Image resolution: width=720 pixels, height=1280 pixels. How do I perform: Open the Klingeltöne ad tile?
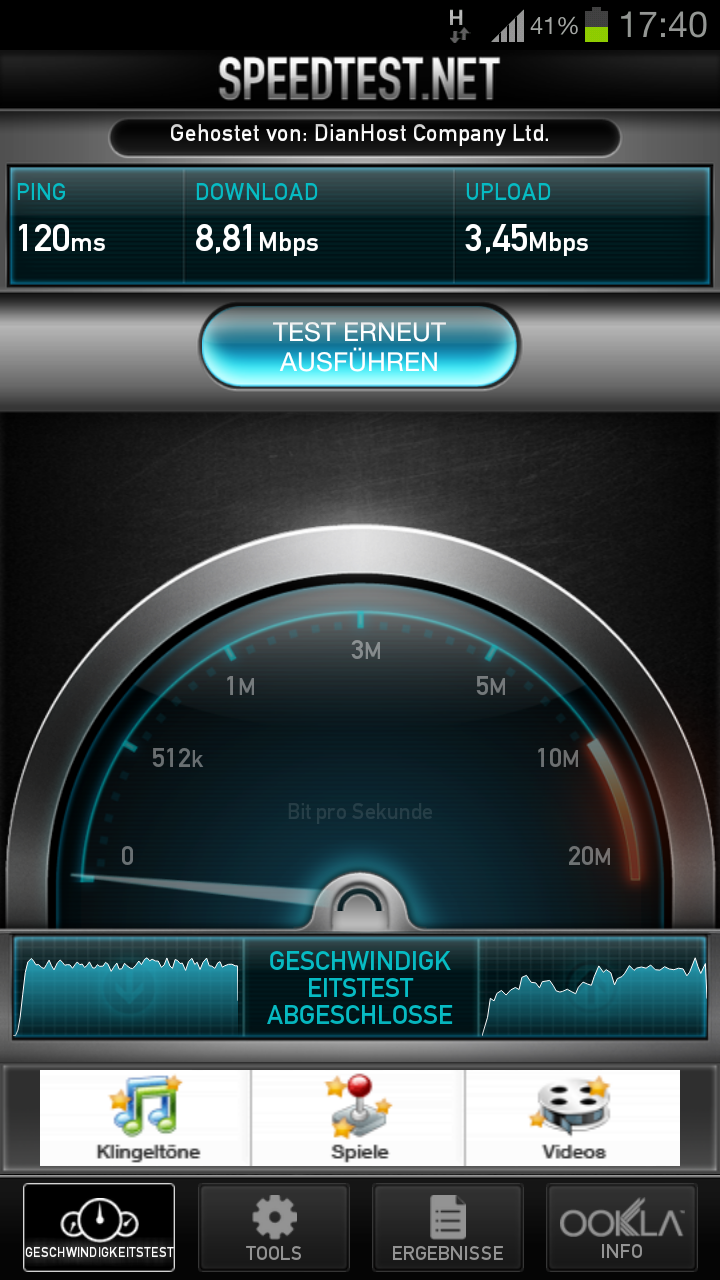(146, 1117)
